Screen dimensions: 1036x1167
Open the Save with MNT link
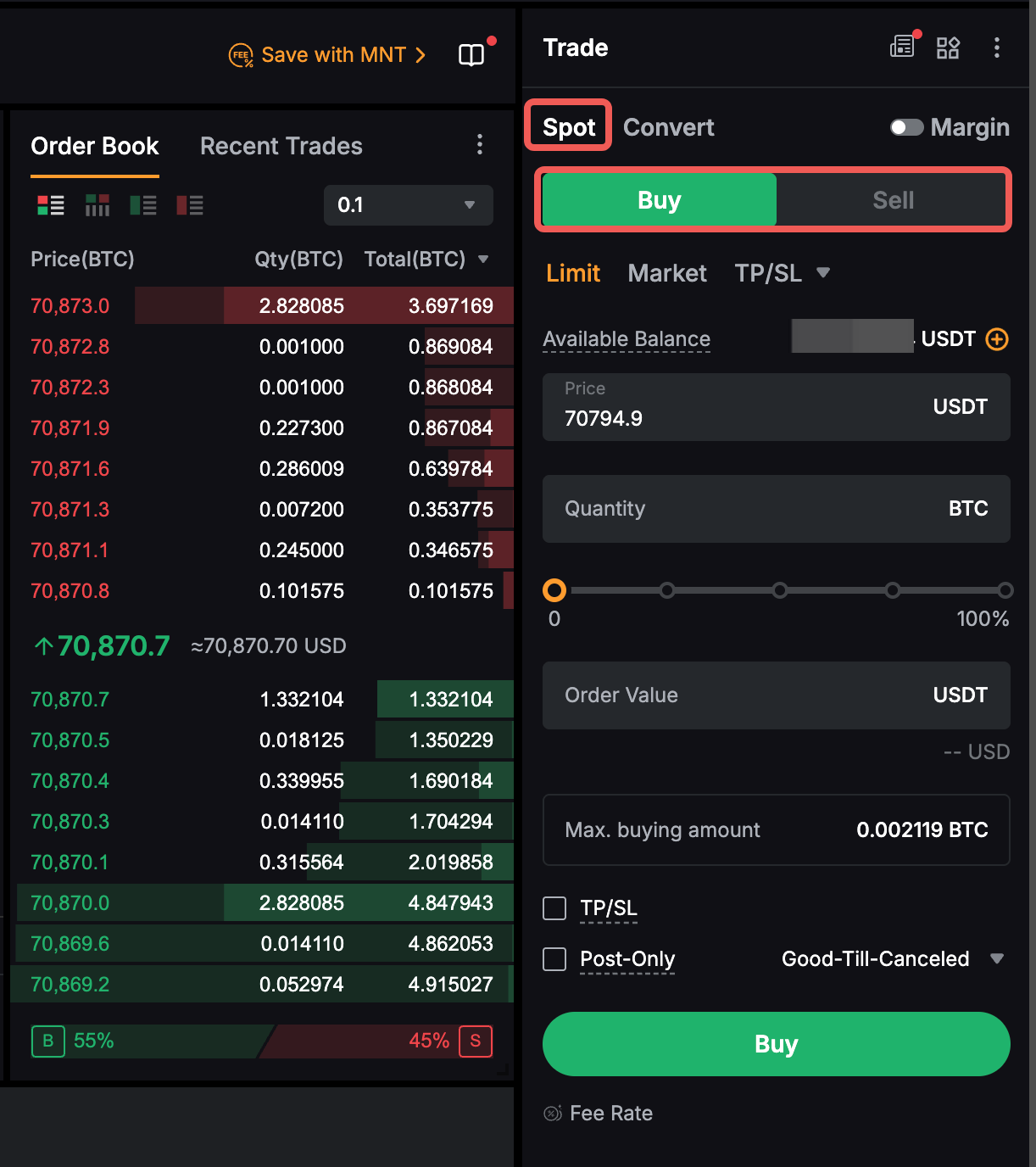point(327,55)
